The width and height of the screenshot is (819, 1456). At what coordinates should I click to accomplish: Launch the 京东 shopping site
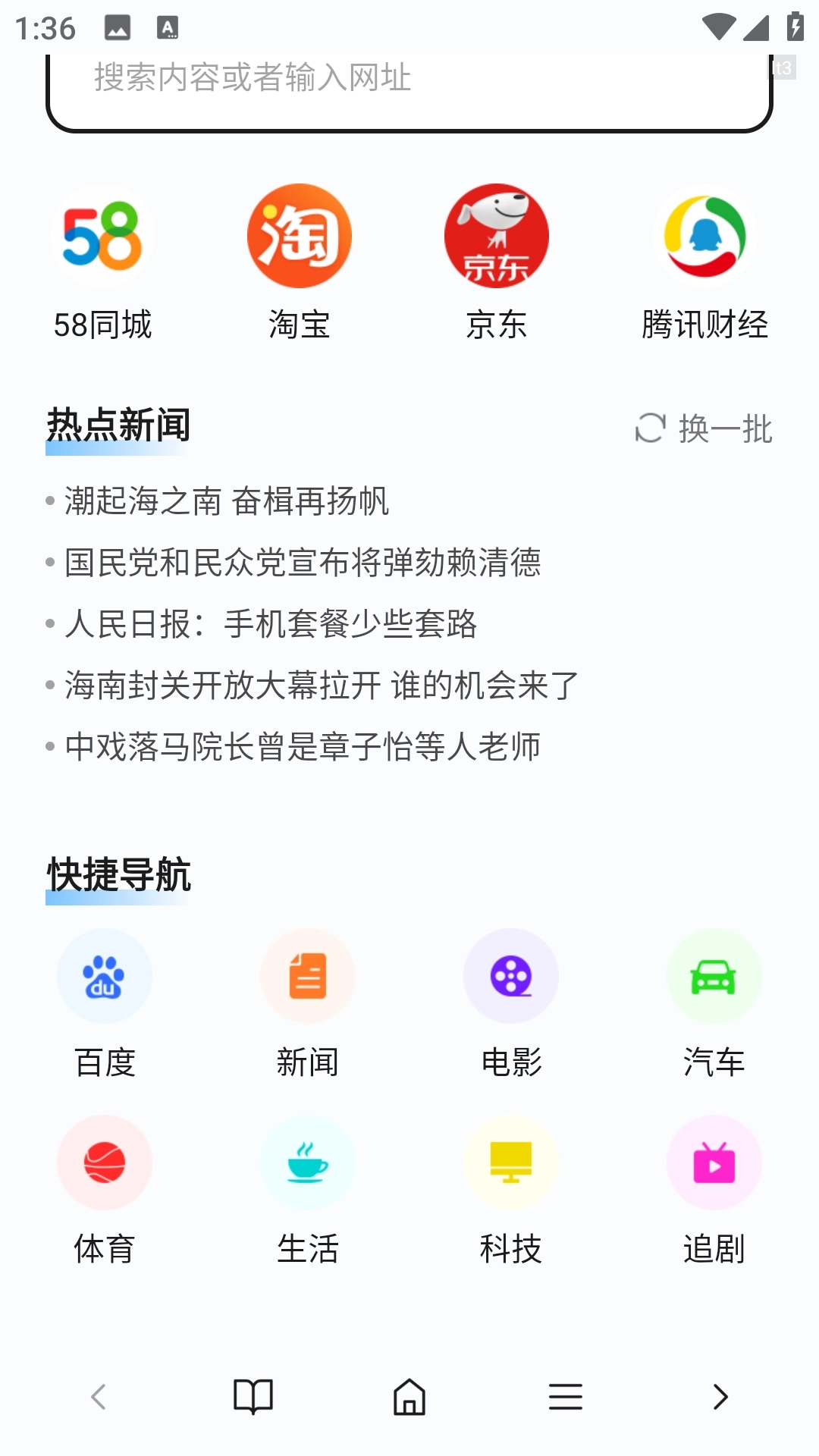click(x=497, y=265)
